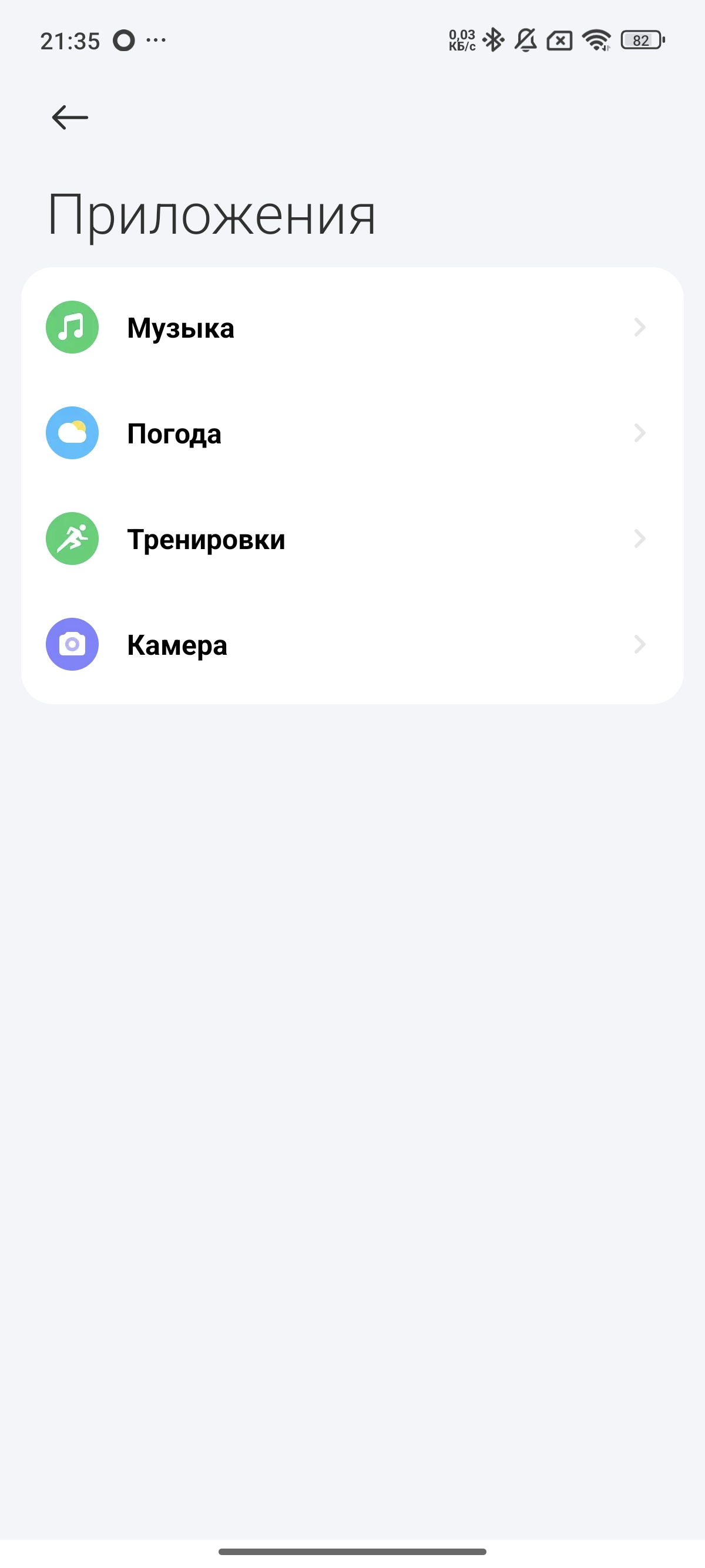This screenshot has height=1568, width=705.
Task: Open the Музыка app settings
Action: [352, 328]
